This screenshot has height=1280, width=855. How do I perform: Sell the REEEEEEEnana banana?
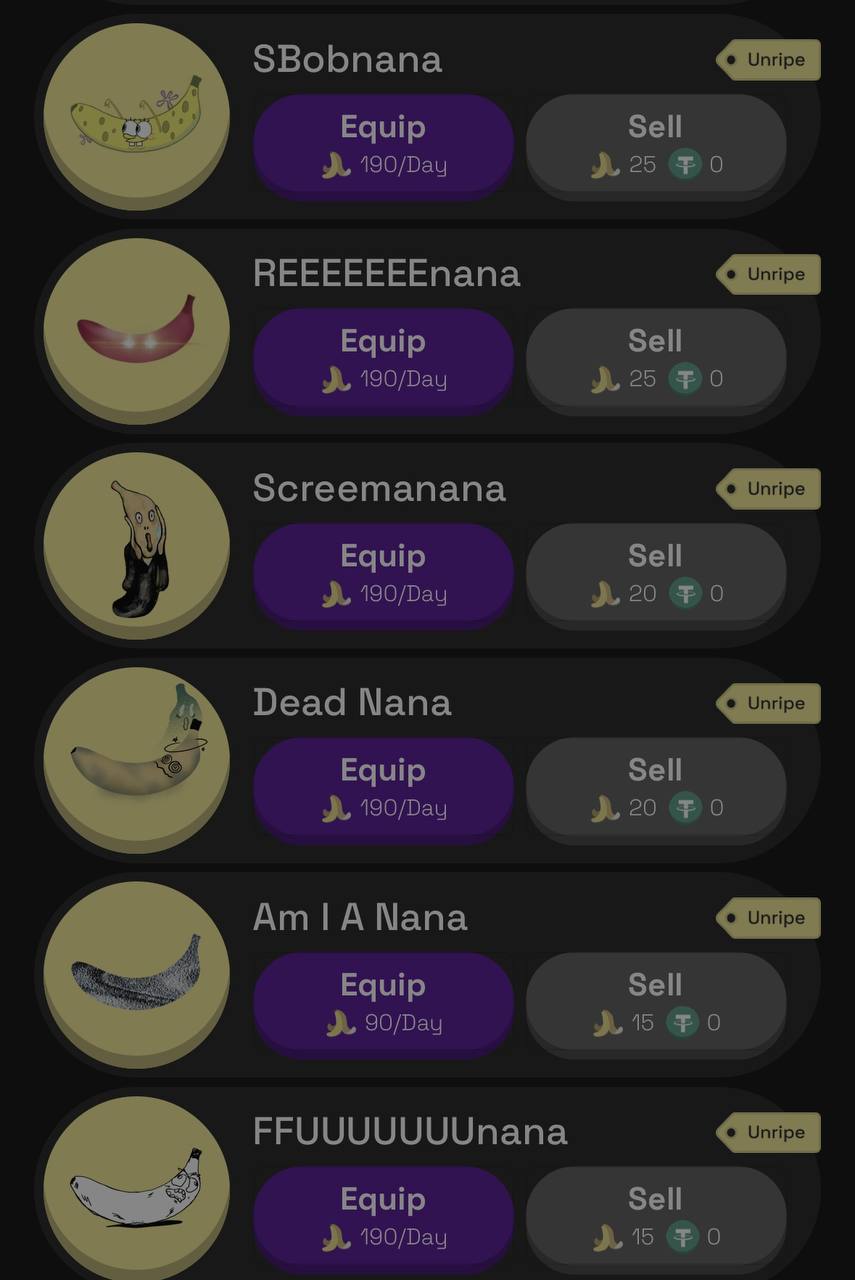[655, 359]
